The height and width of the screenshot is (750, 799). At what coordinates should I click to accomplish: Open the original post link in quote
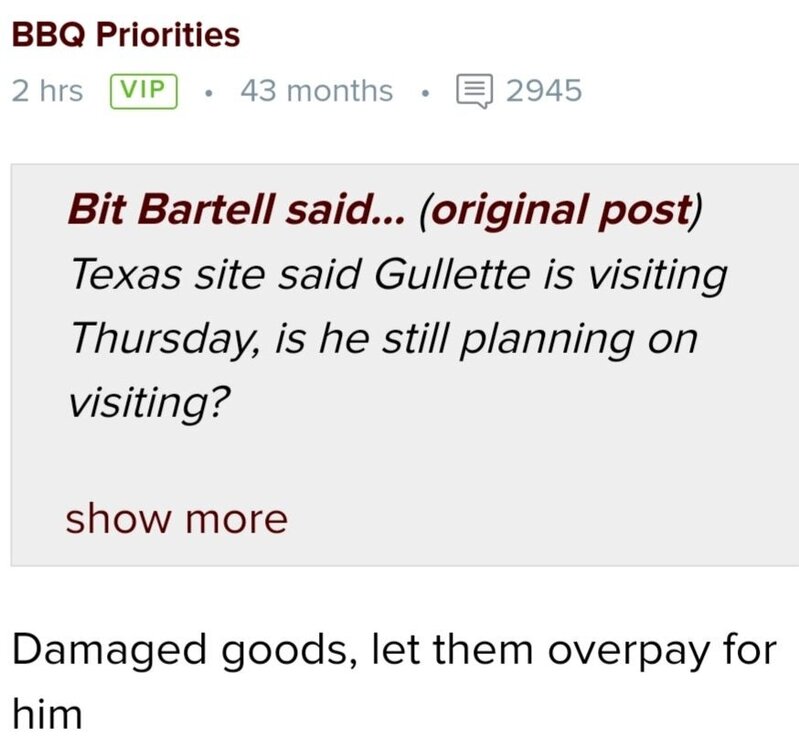pos(556,212)
